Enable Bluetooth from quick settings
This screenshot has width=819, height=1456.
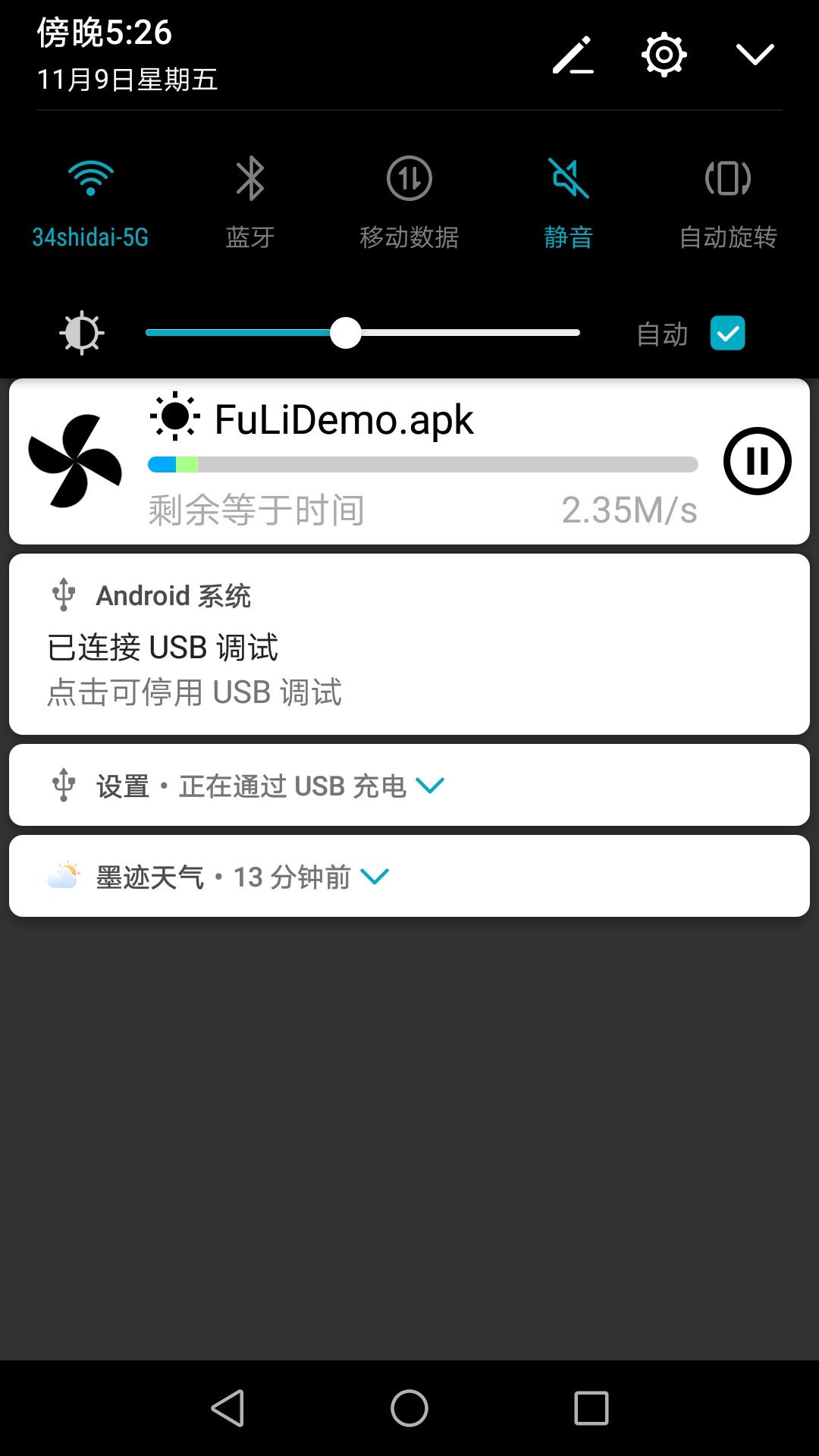tap(250, 197)
